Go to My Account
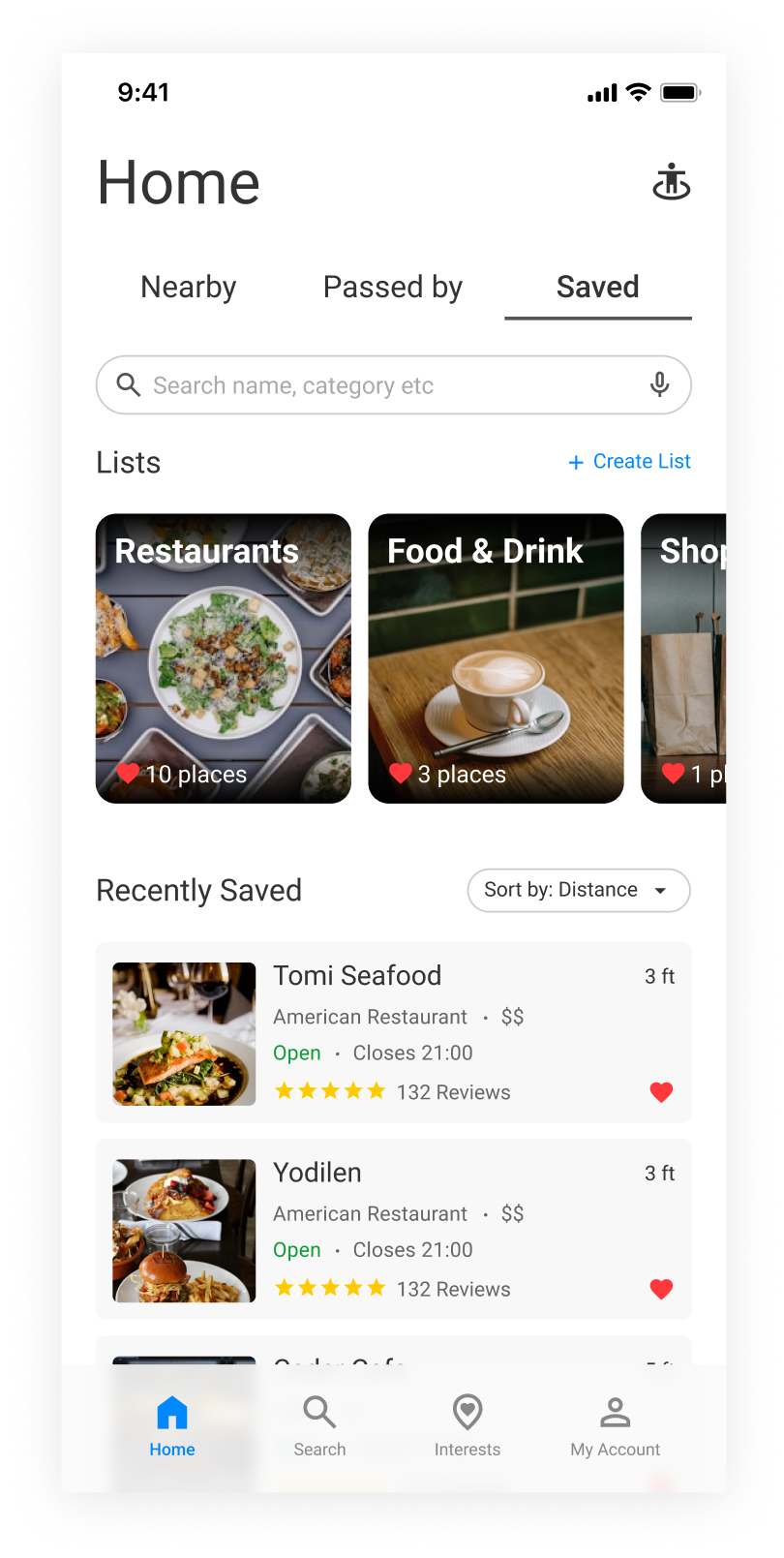The image size is (784, 1558). coord(615,1426)
